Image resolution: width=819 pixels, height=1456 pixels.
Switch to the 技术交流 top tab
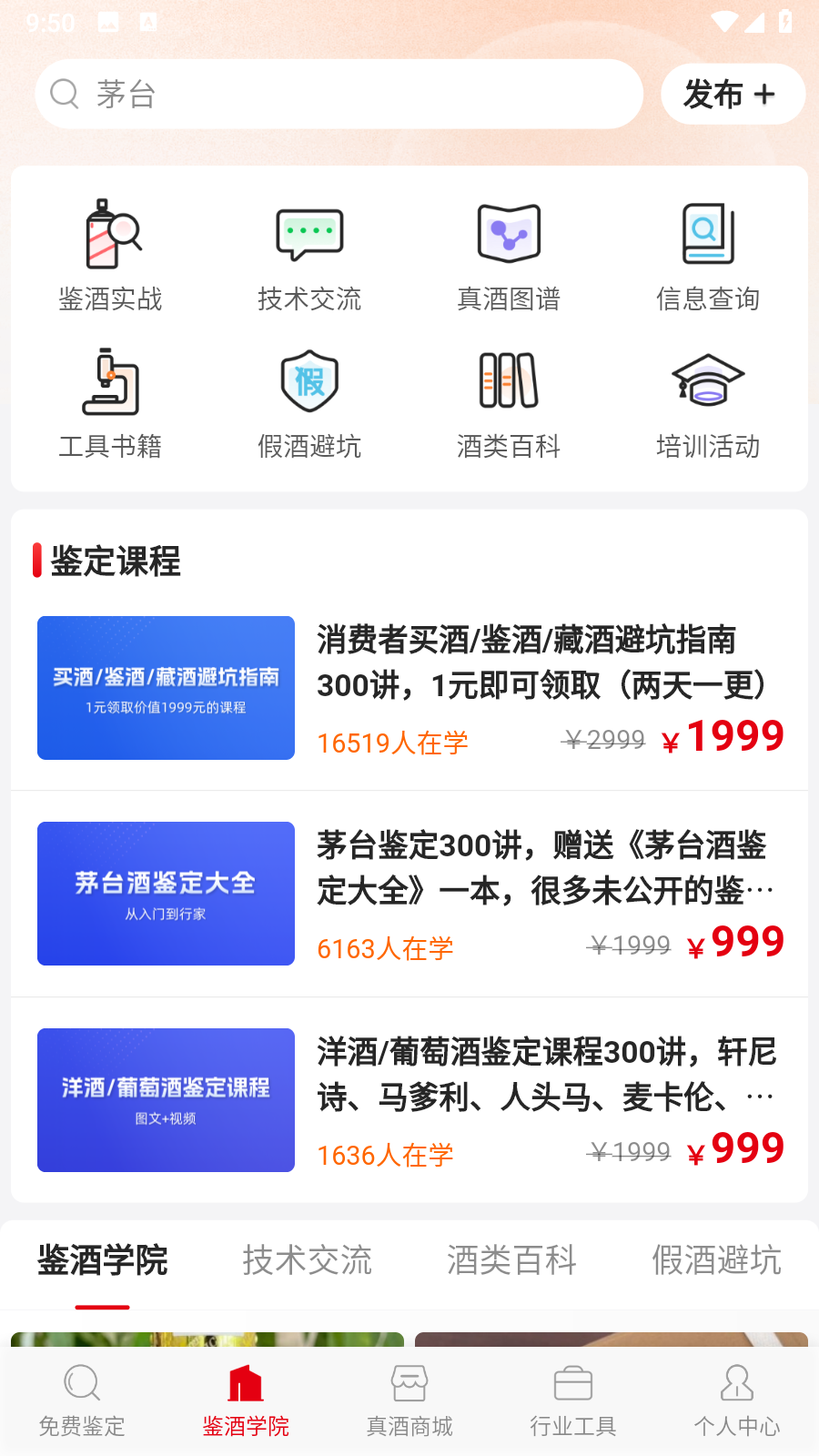point(308,1260)
